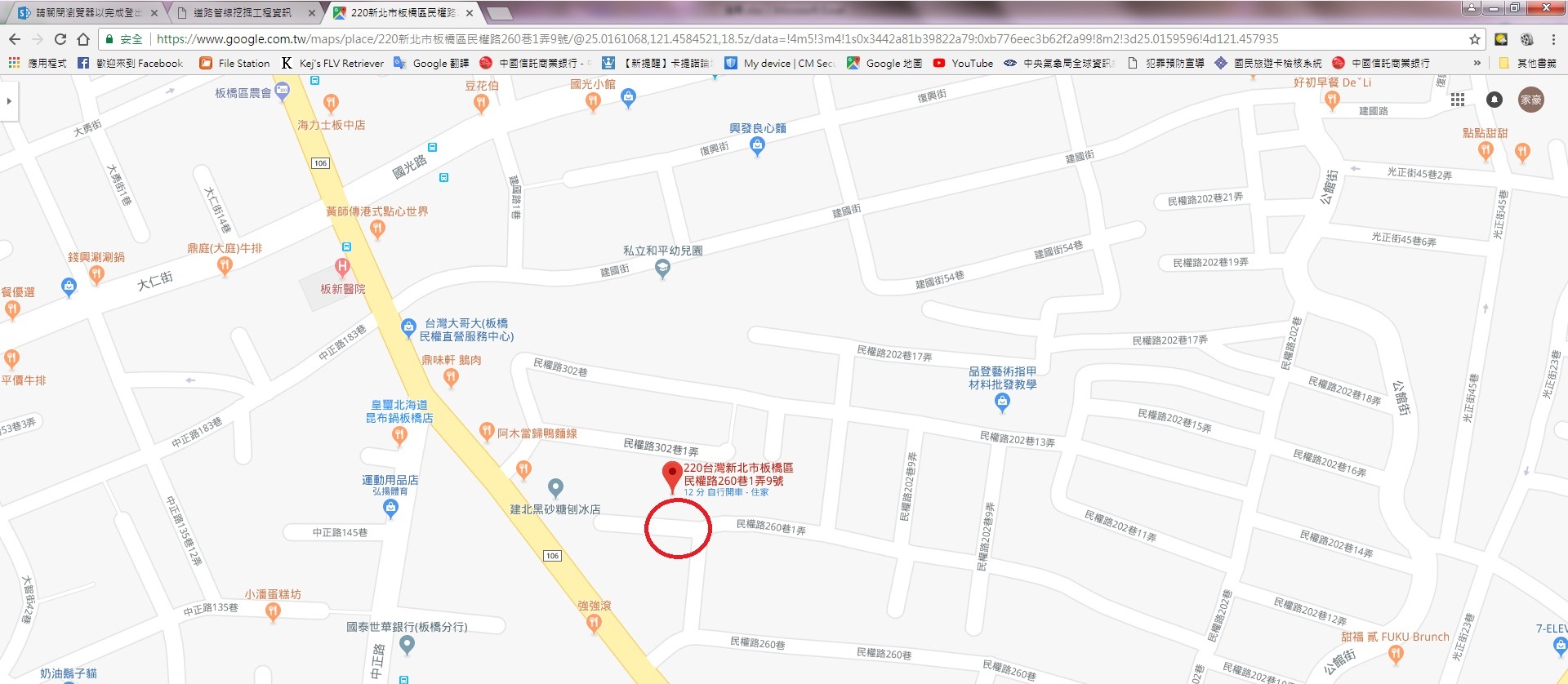Bookmark this page with the star
This screenshot has width=1568, height=684.
[1474, 39]
